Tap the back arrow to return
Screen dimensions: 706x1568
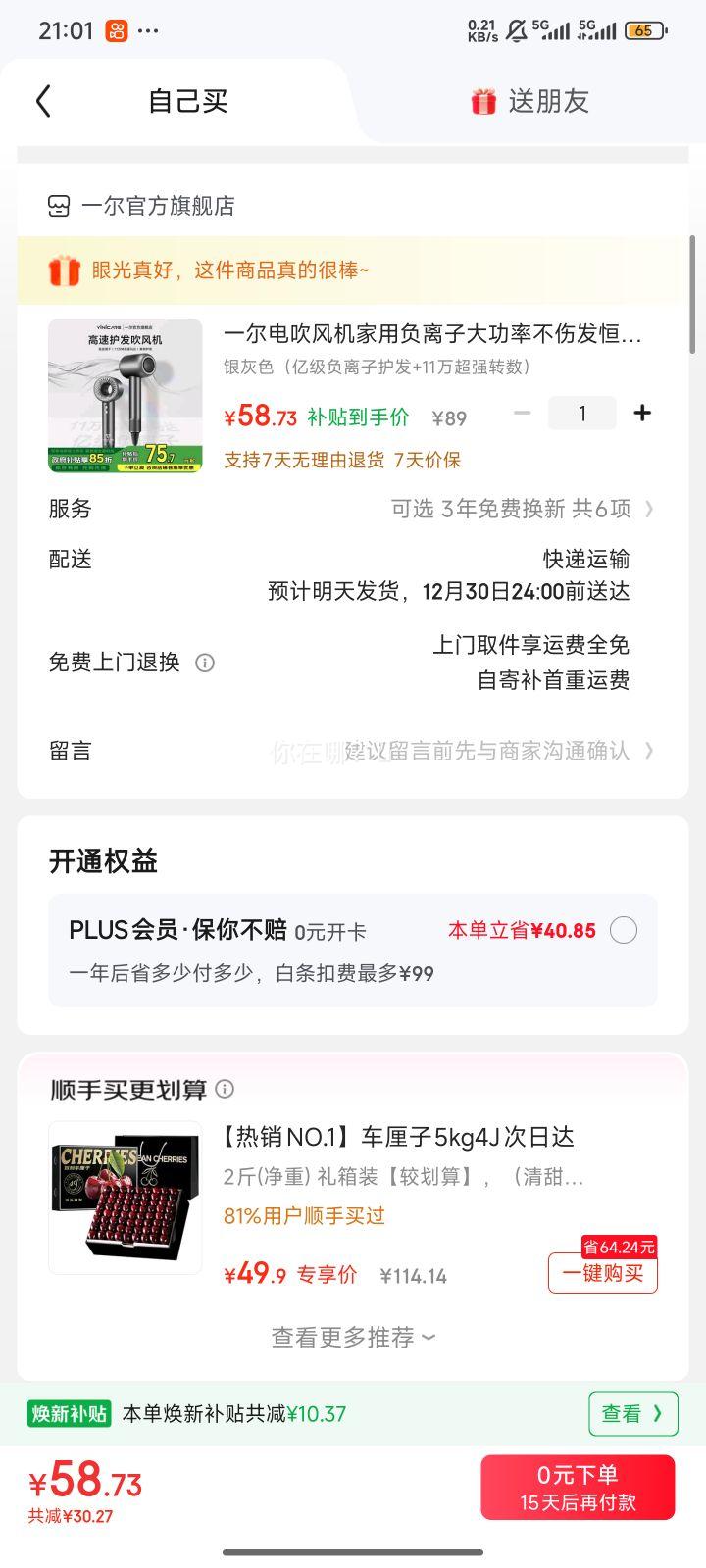point(41,100)
